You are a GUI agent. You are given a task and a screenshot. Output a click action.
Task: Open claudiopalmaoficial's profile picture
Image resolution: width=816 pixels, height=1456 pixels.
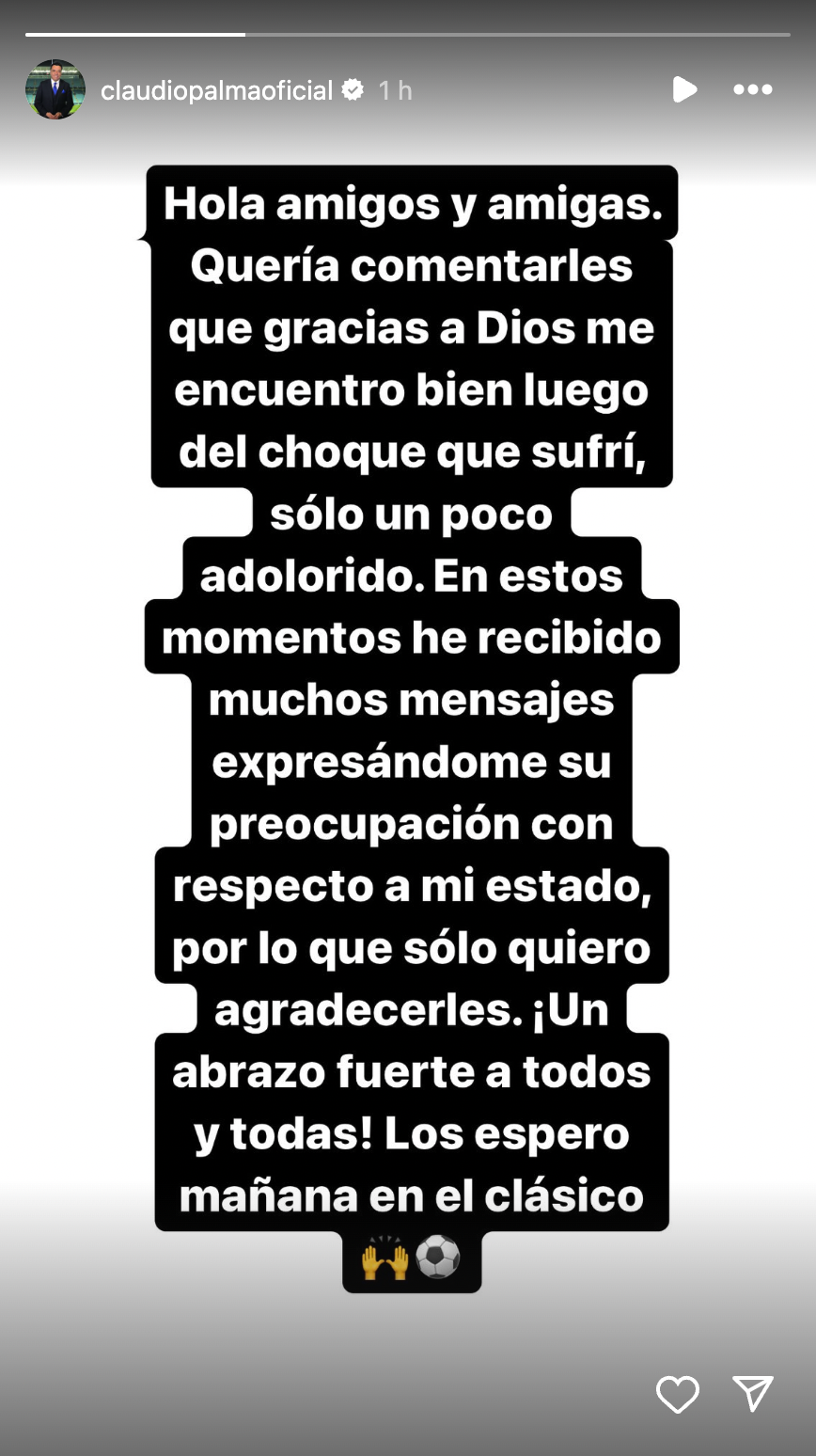[55, 90]
